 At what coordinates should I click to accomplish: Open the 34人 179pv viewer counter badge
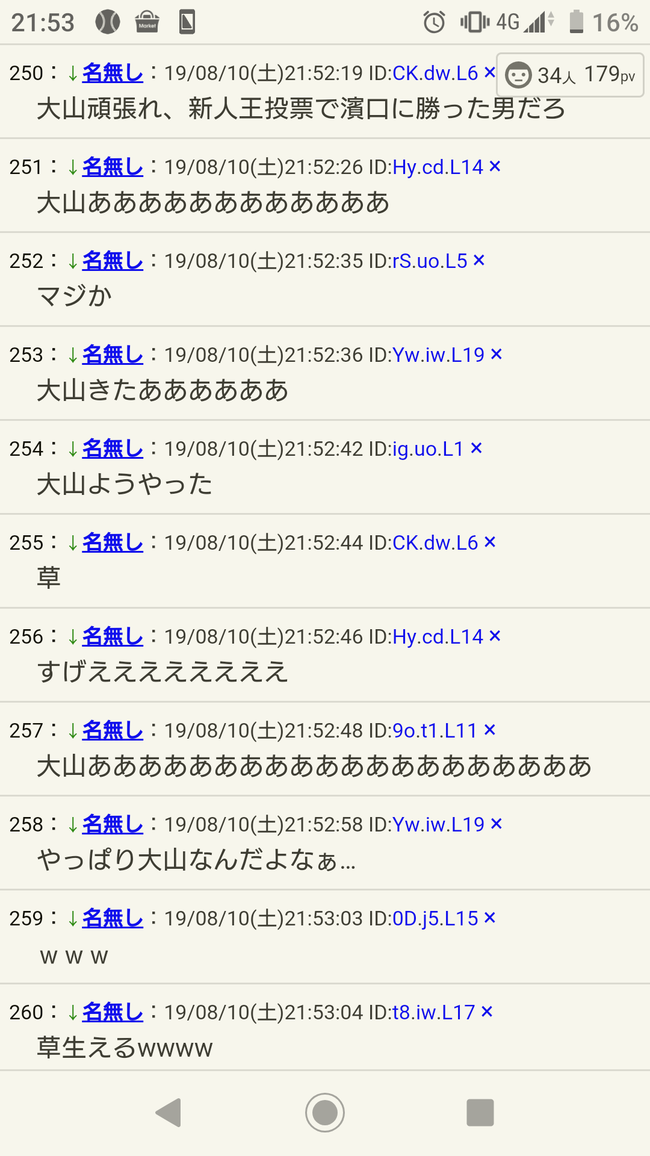570,74
